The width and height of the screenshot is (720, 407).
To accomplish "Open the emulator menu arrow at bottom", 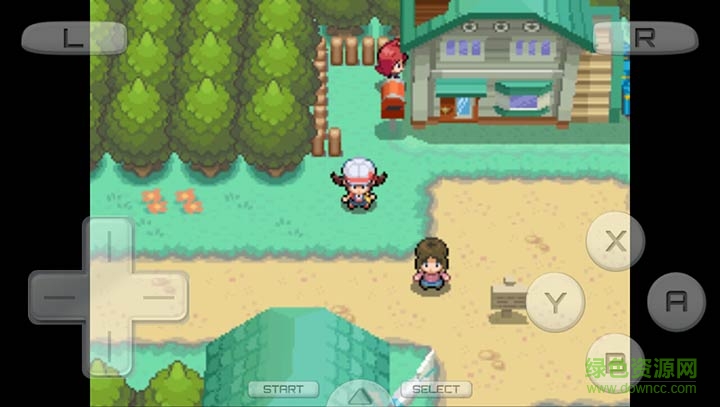I will click(360, 393).
